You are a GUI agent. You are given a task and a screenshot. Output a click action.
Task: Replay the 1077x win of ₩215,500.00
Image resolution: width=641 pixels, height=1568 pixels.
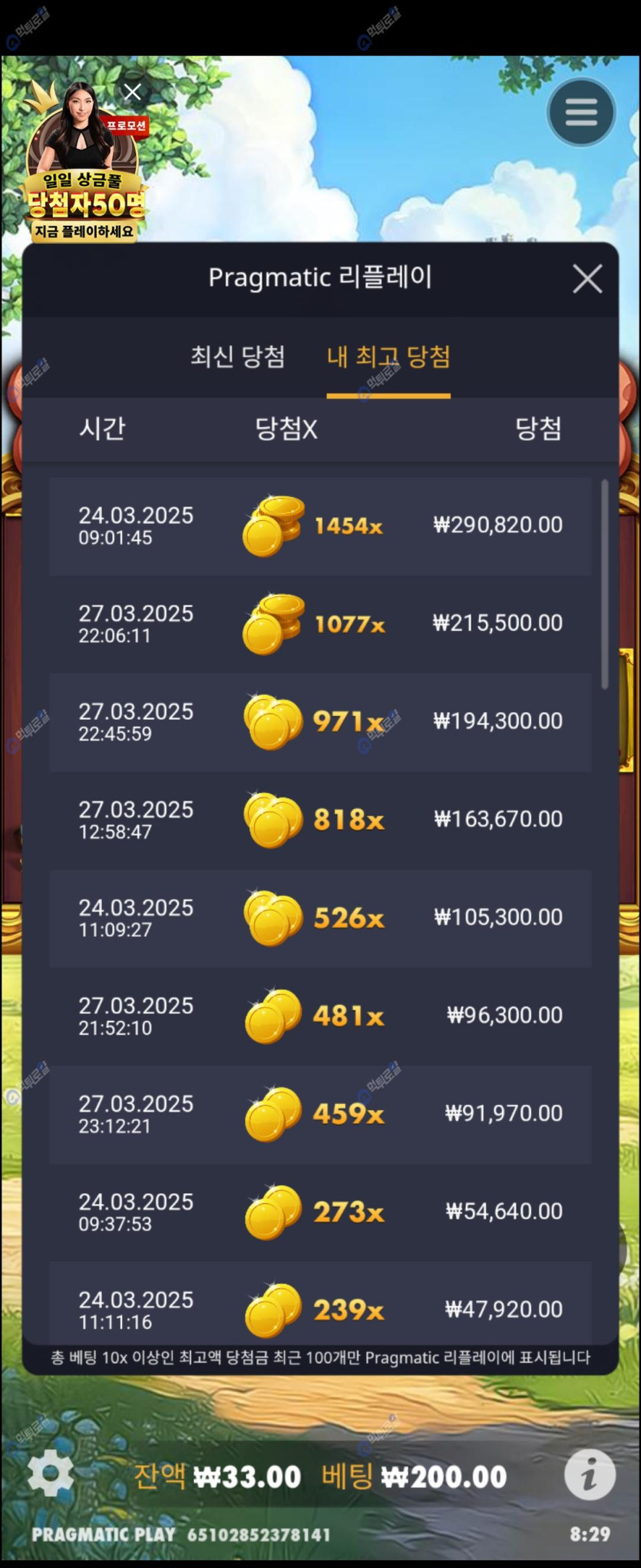point(320,624)
